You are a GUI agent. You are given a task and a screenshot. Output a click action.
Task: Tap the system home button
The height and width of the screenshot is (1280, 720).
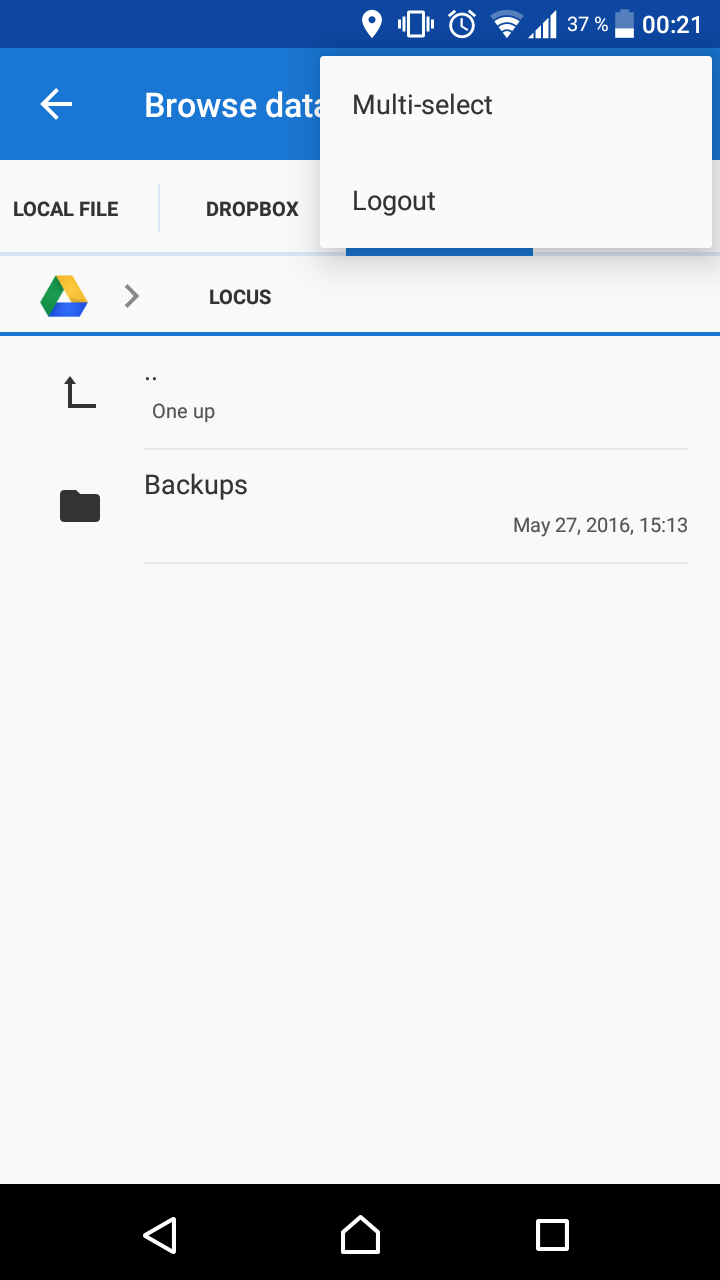(x=360, y=1234)
